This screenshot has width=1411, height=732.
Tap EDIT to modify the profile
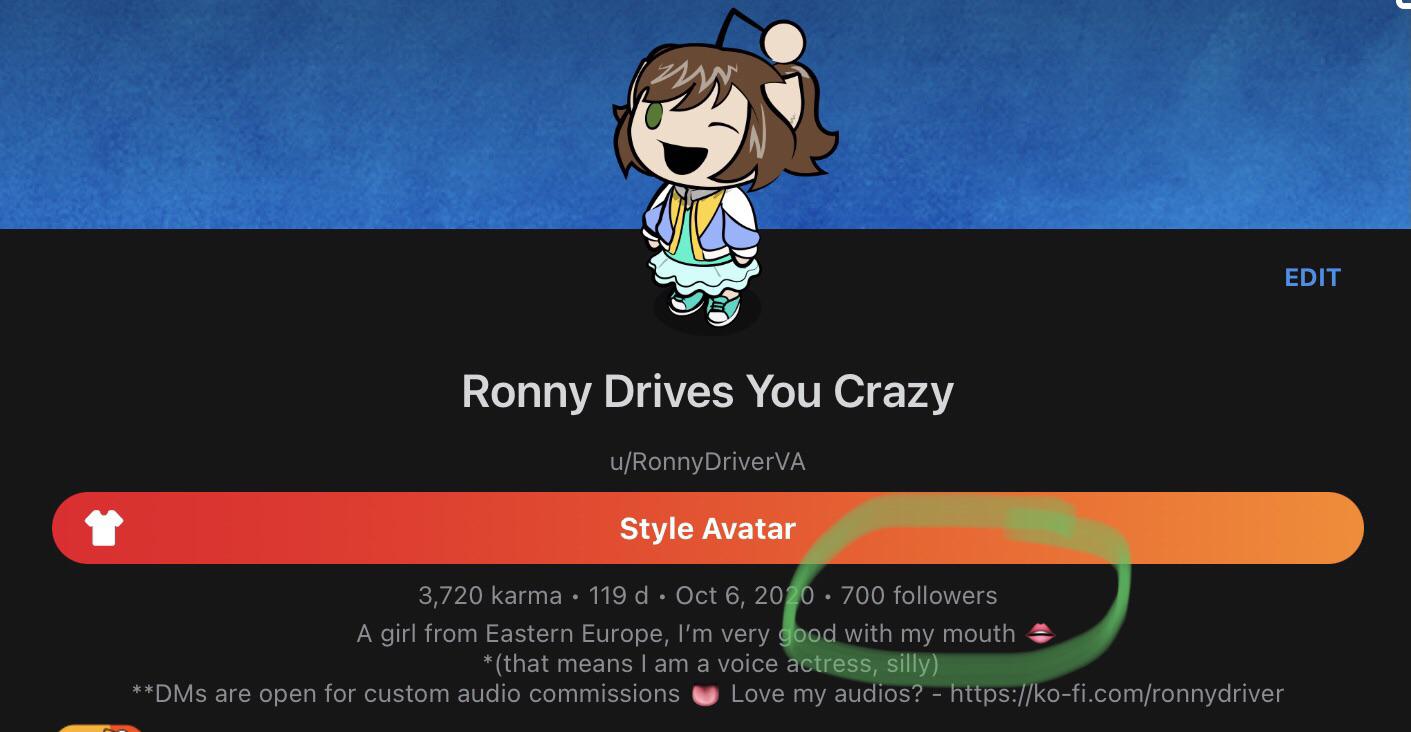pos(1312,278)
